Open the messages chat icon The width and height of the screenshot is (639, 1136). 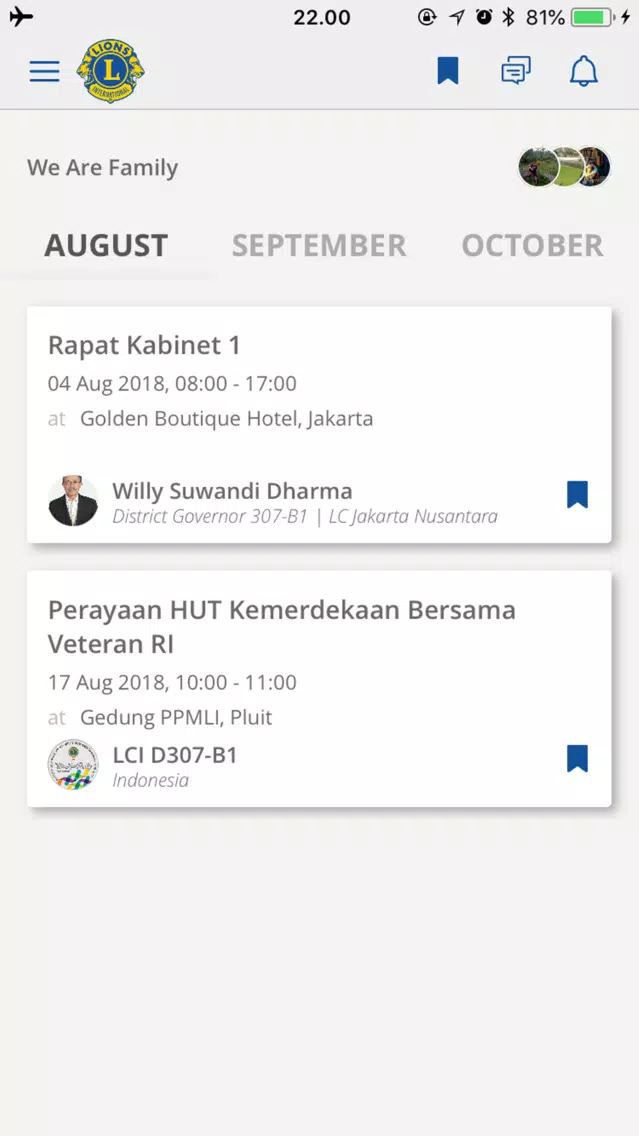coord(516,71)
